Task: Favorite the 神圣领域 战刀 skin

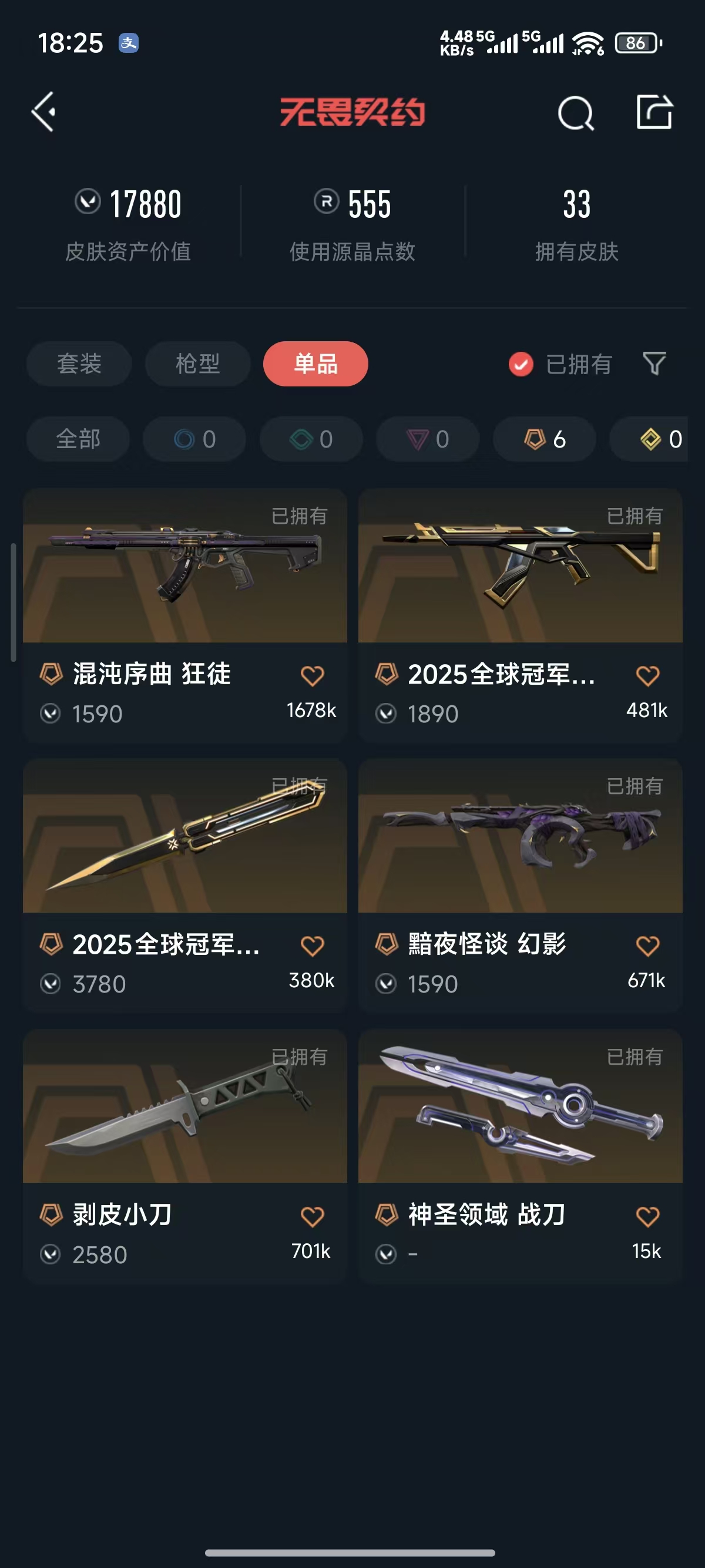Action: pyautogui.click(x=647, y=1216)
